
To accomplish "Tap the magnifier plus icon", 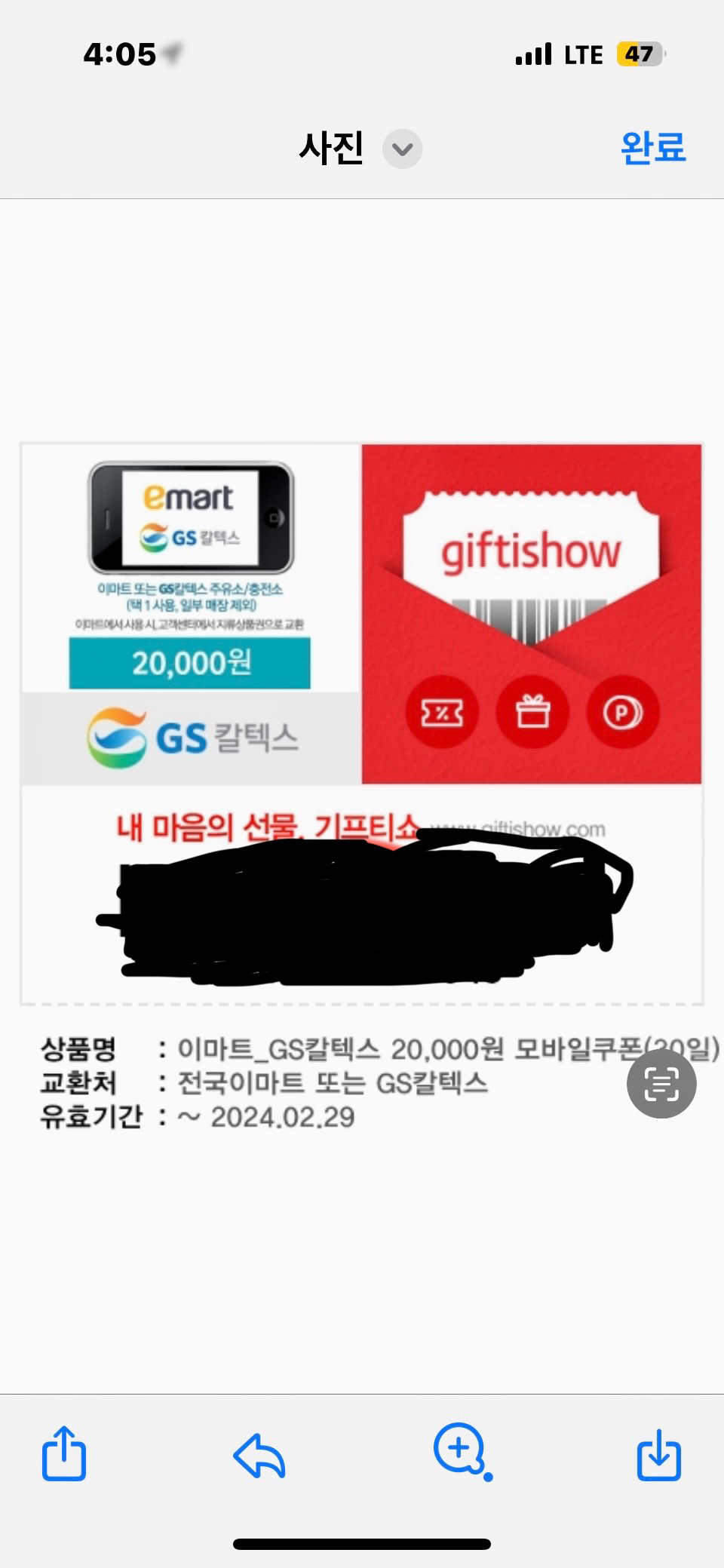I will pos(460,1450).
